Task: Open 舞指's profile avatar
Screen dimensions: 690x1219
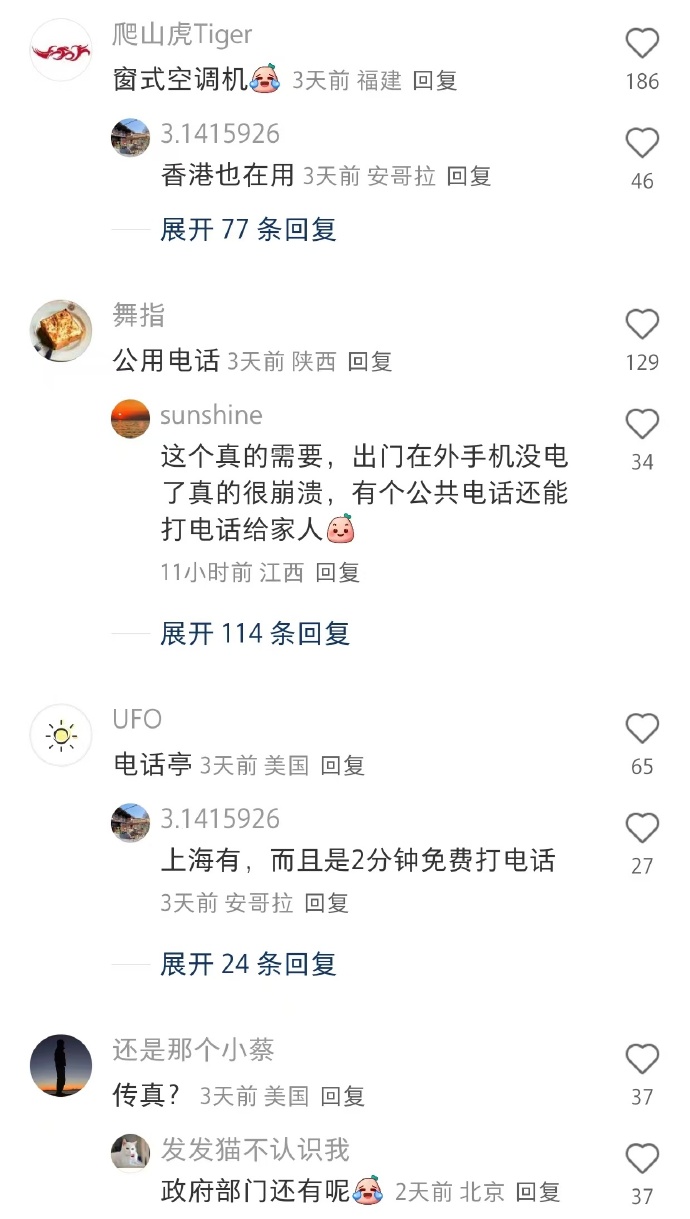Action: [x=61, y=330]
